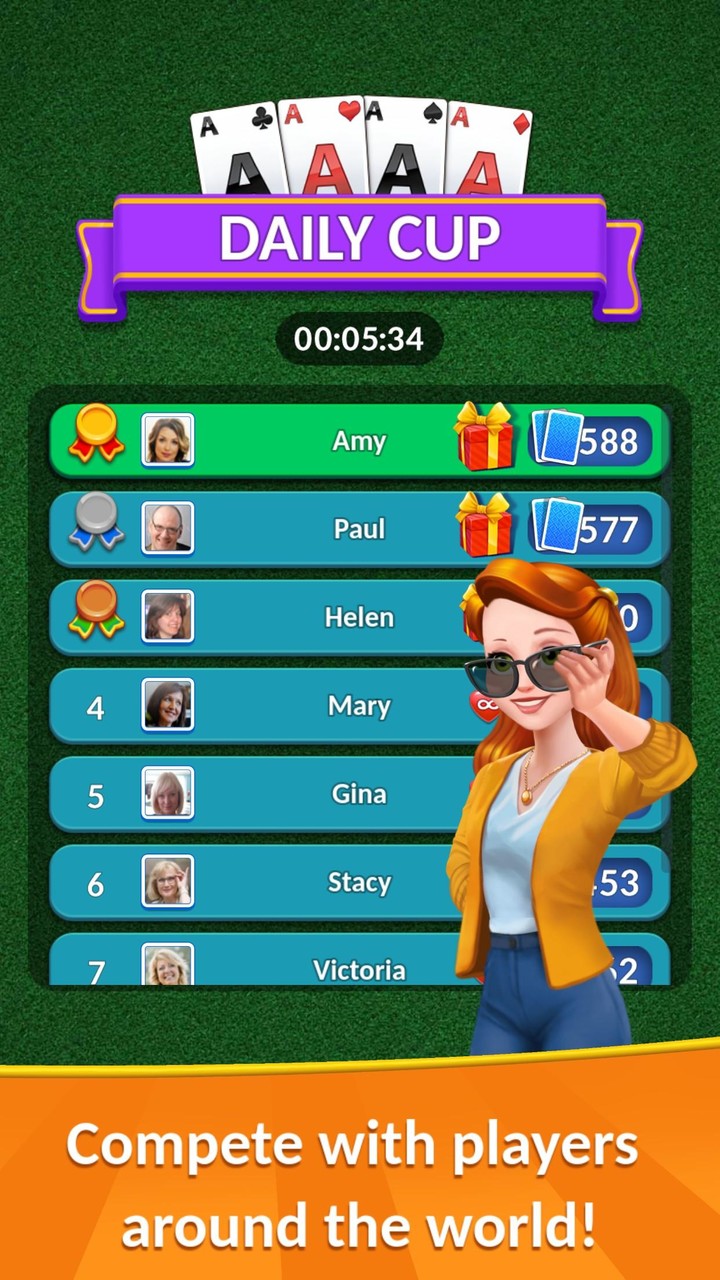Open Mary's leaderboard row

300,705
